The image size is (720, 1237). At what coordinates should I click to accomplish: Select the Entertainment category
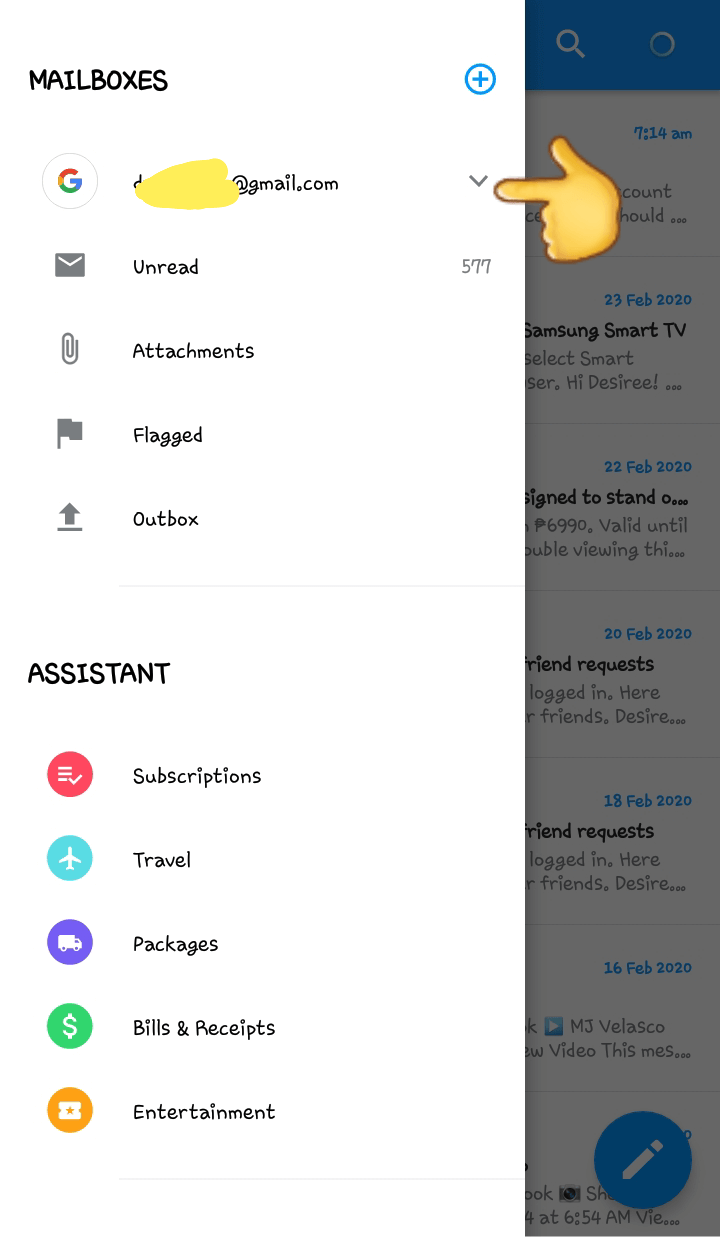[204, 1112]
